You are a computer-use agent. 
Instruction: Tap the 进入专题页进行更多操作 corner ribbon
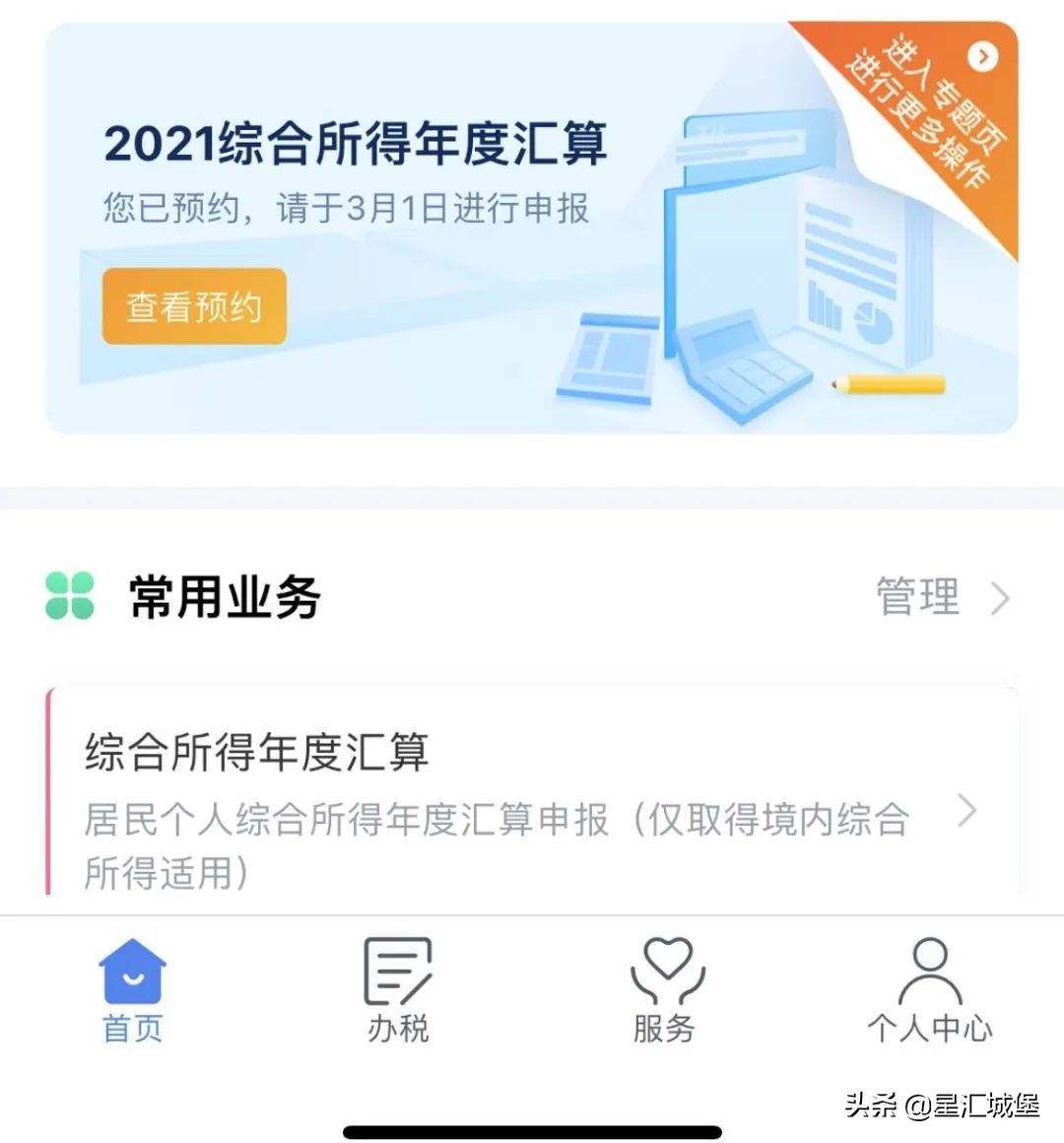tap(926, 108)
